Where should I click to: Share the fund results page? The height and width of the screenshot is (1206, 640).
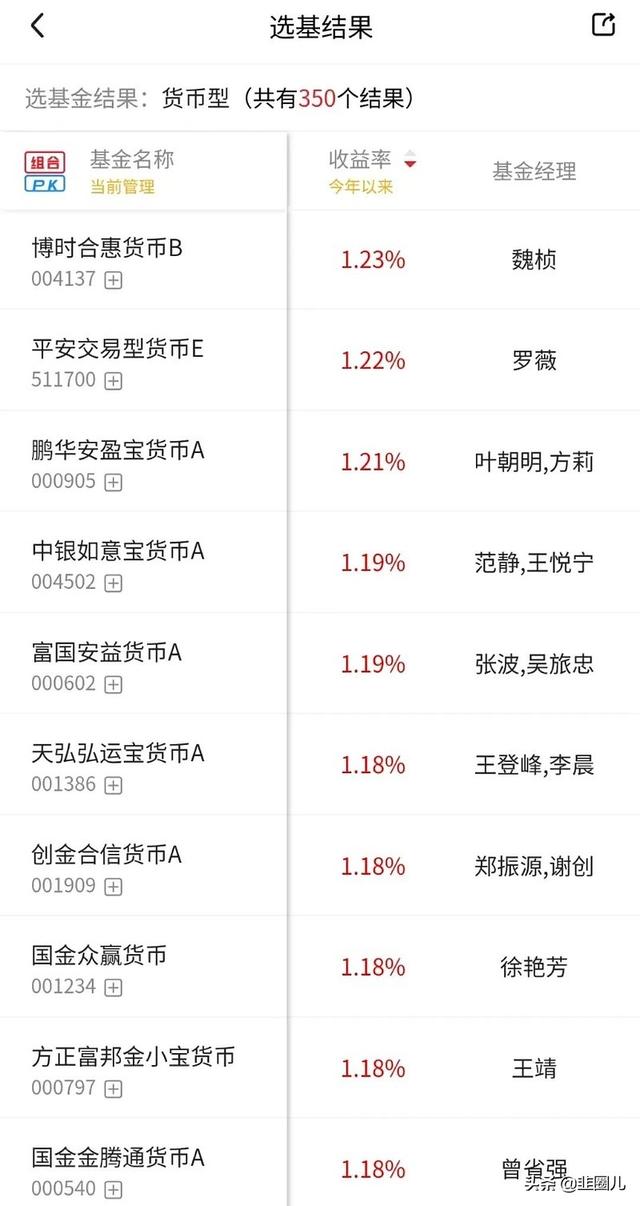pos(603,25)
